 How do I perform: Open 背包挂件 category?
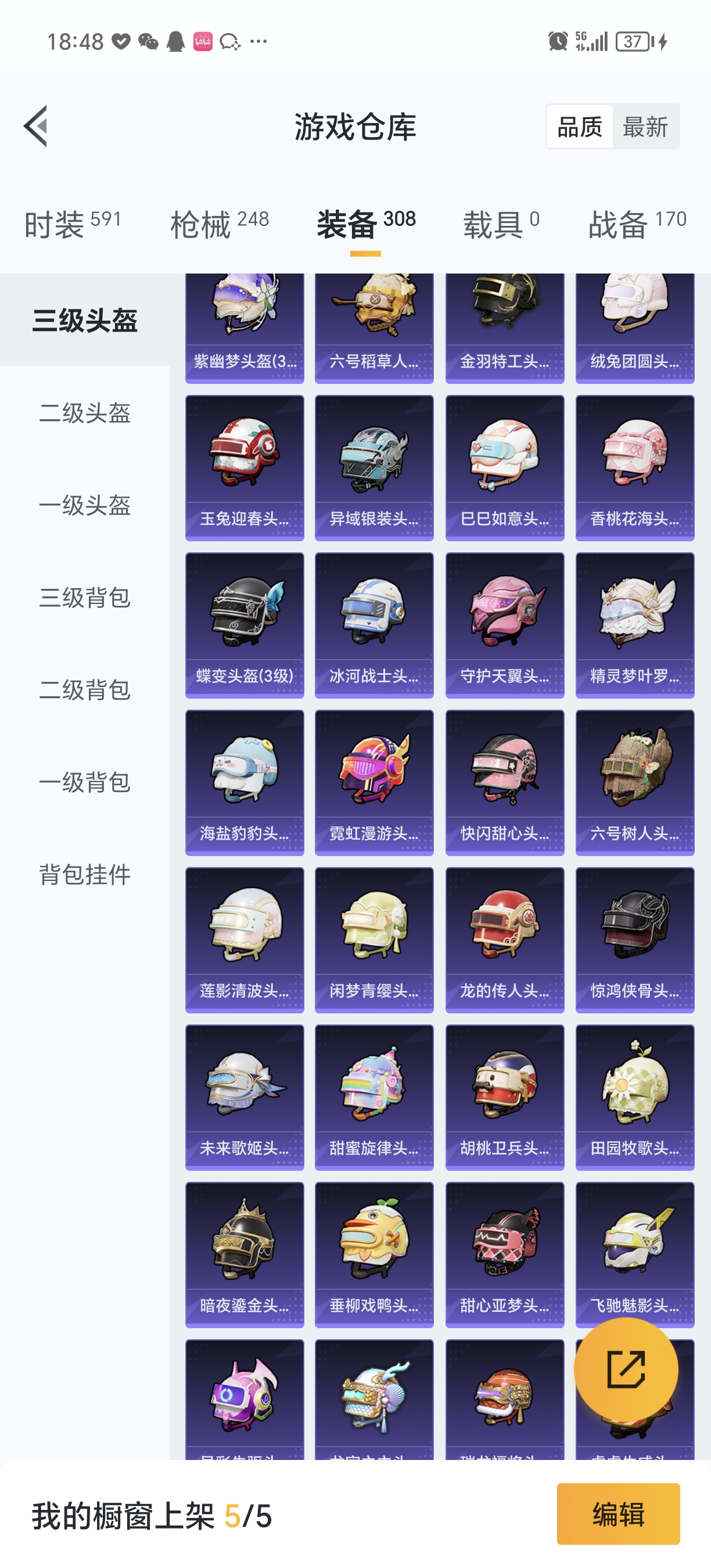[x=85, y=875]
